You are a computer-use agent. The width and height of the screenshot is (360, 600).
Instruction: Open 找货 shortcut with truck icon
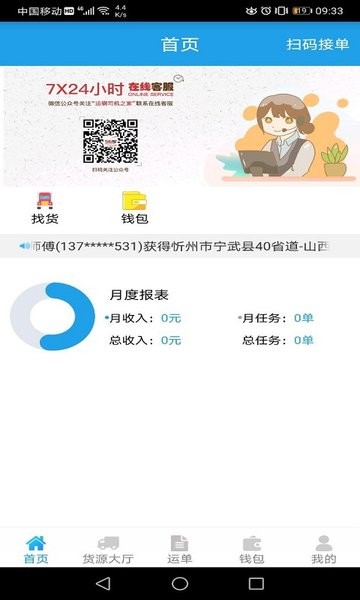(x=45, y=208)
